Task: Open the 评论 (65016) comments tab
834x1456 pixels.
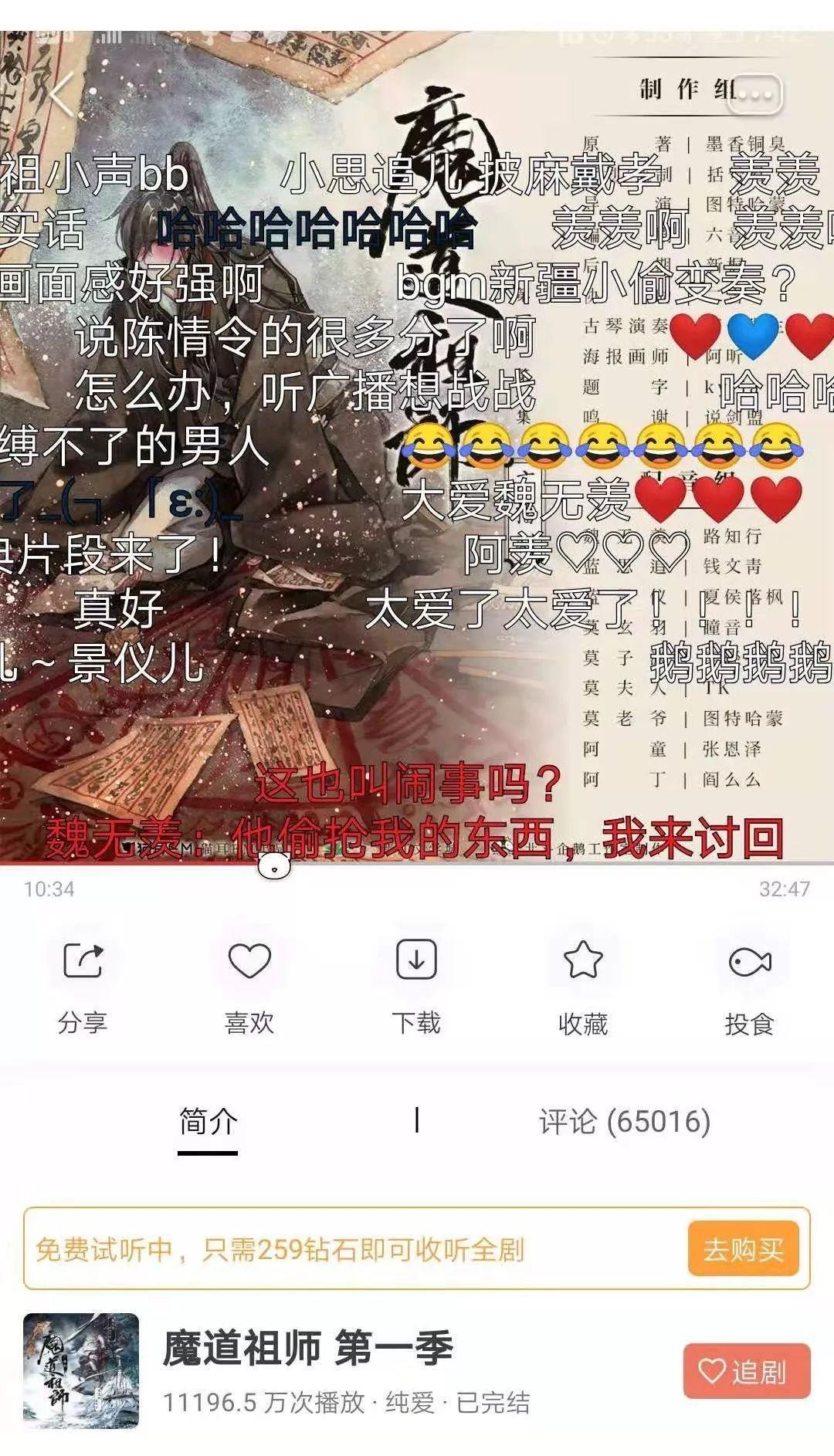Action: (x=624, y=1122)
